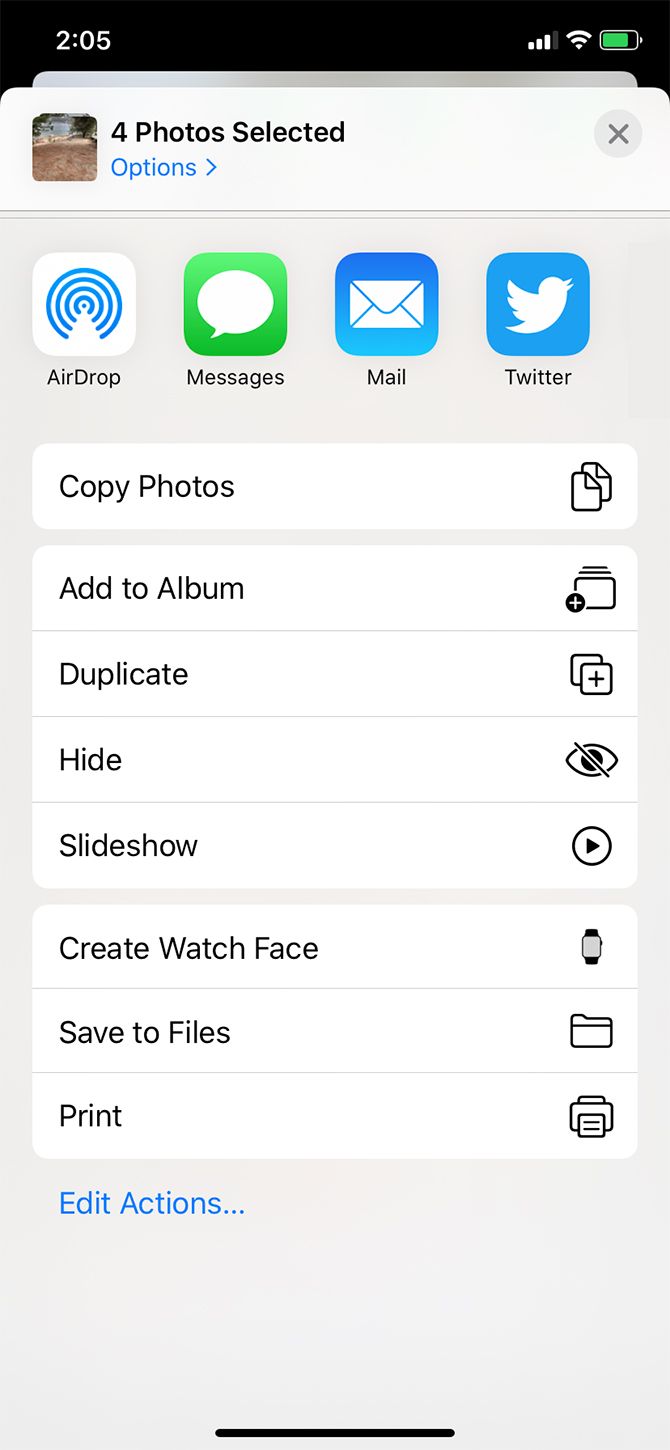
Task: Share photos via AirDrop
Action: pyautogui.click(x=84, y=305)
